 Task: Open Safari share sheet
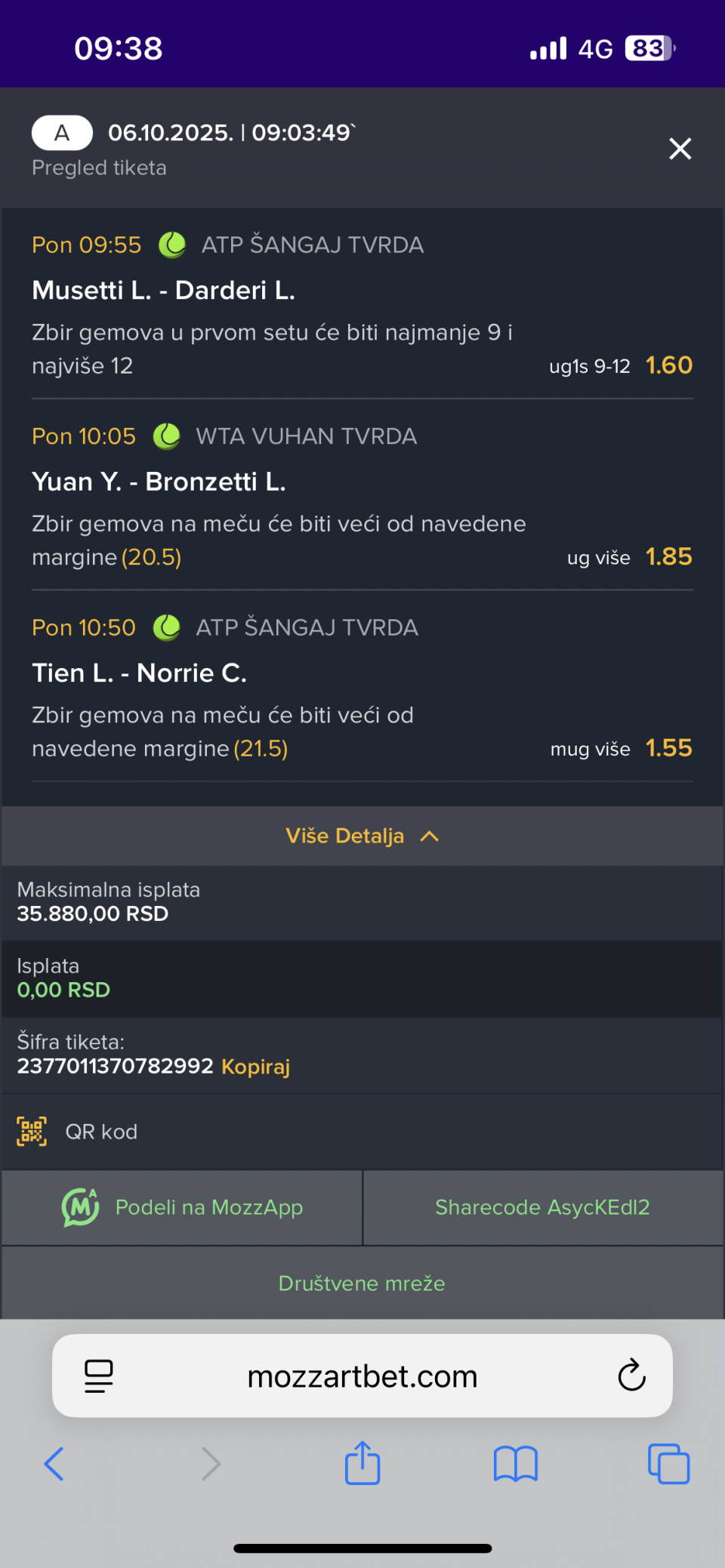[362, 1463]
